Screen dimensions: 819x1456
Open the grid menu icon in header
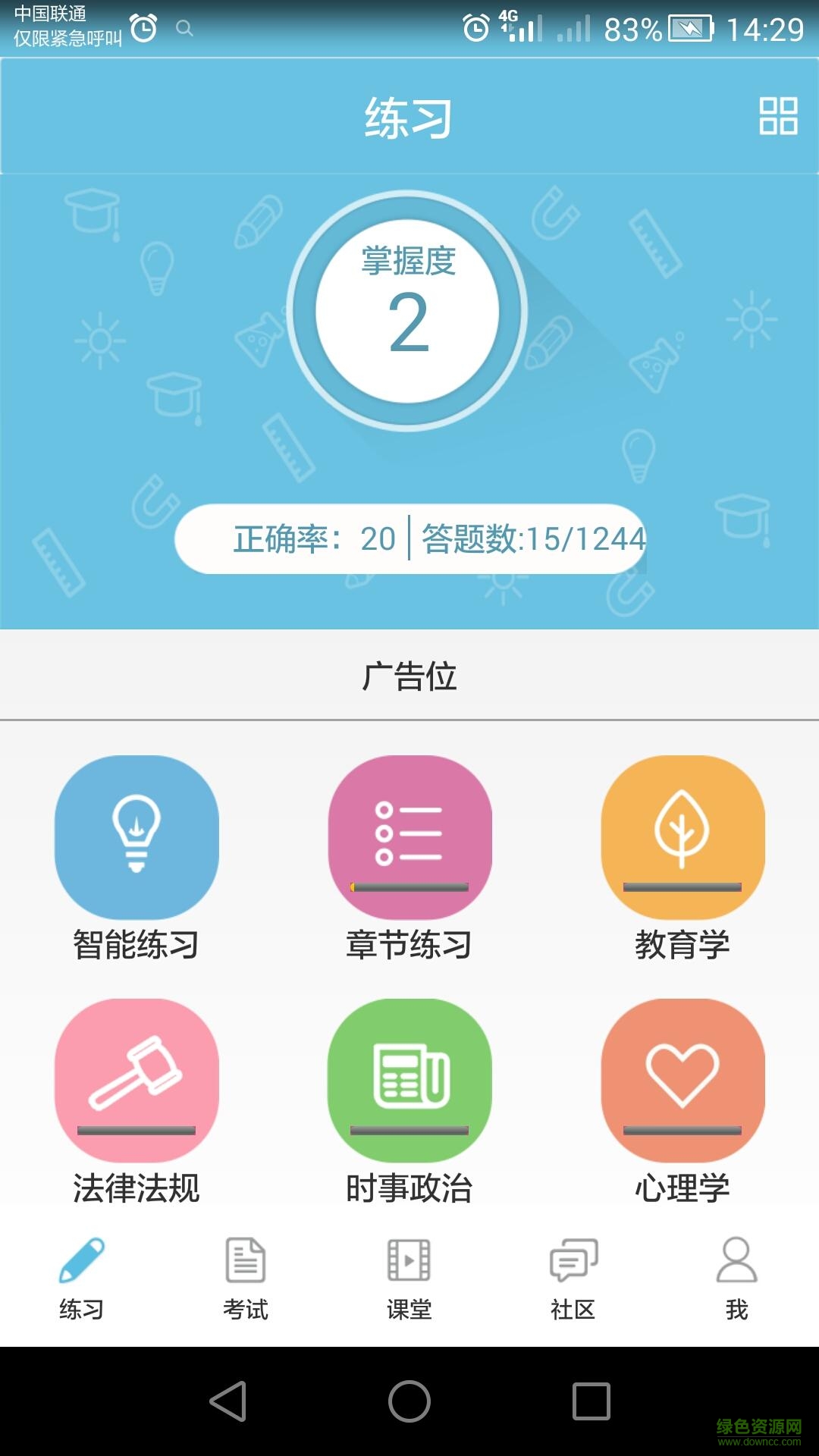coord(778,116)
